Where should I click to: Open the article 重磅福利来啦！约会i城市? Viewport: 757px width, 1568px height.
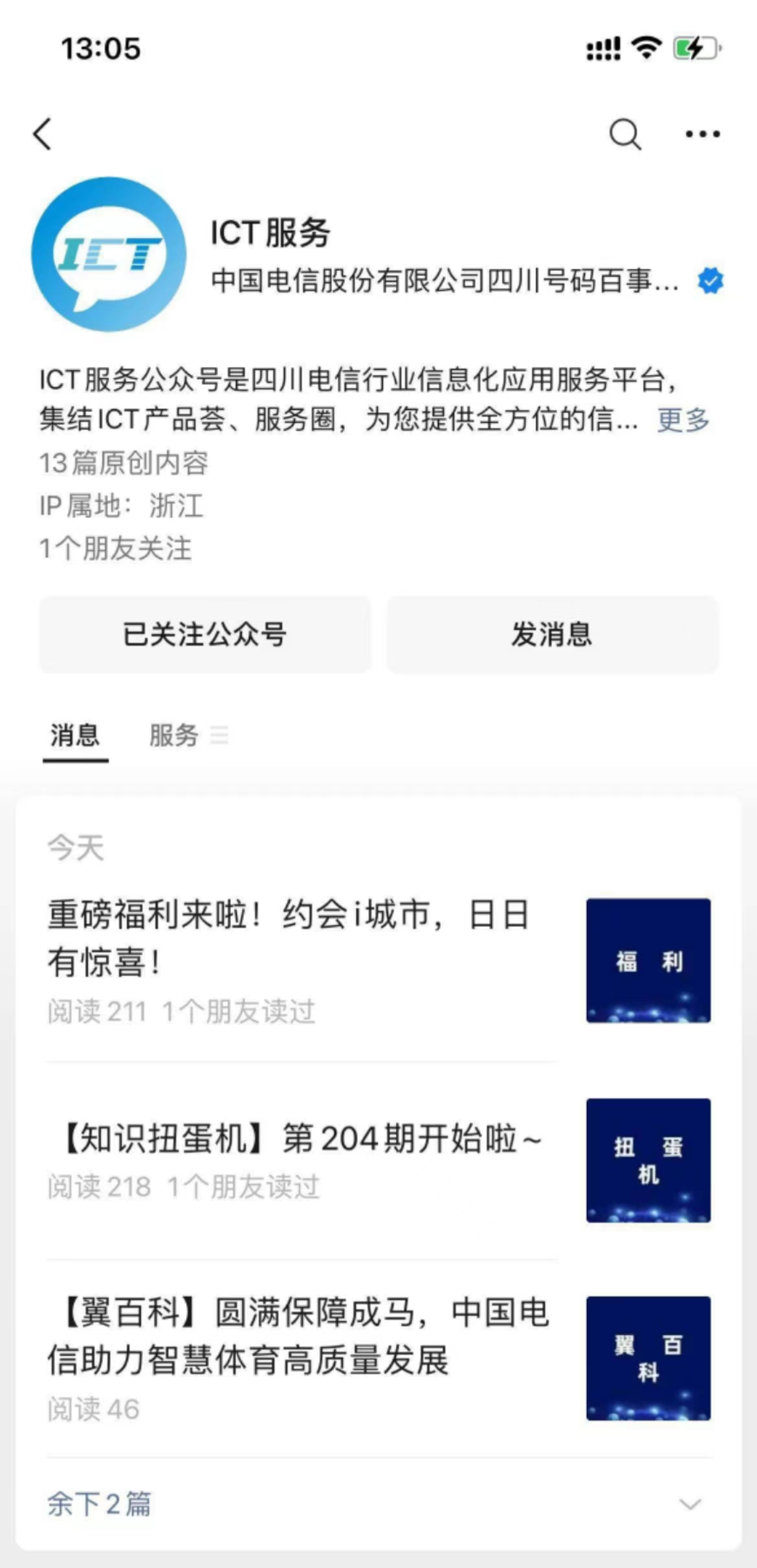pyautogui.click(x=289, y=938)
